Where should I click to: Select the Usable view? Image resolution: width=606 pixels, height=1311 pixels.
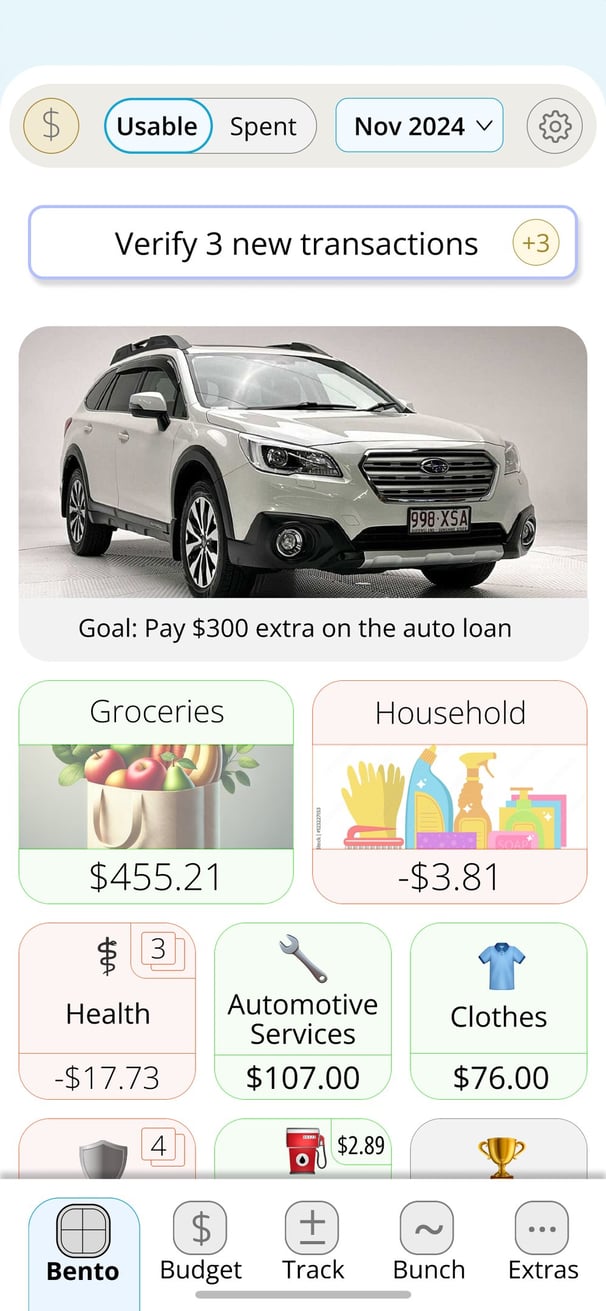(157, 126)
